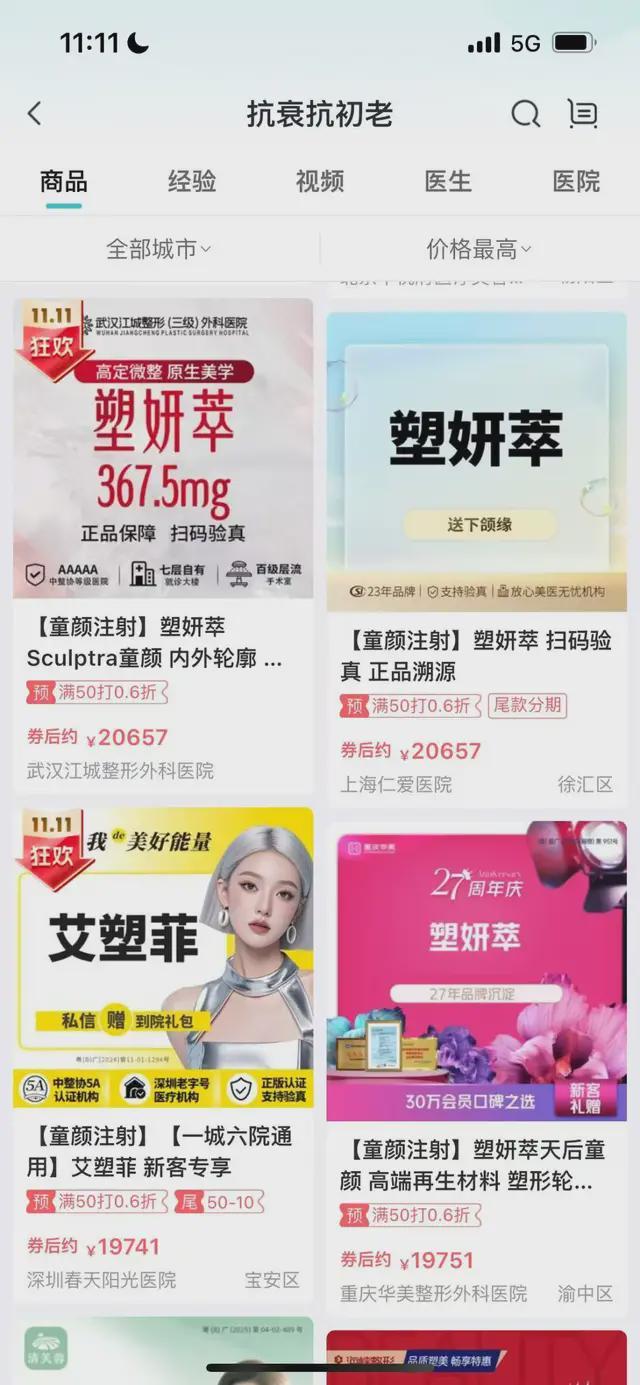This screenshot has height=1385, width=640.
Task: Expand the 价格最高 sort dropdown
Action: [479, 249]
